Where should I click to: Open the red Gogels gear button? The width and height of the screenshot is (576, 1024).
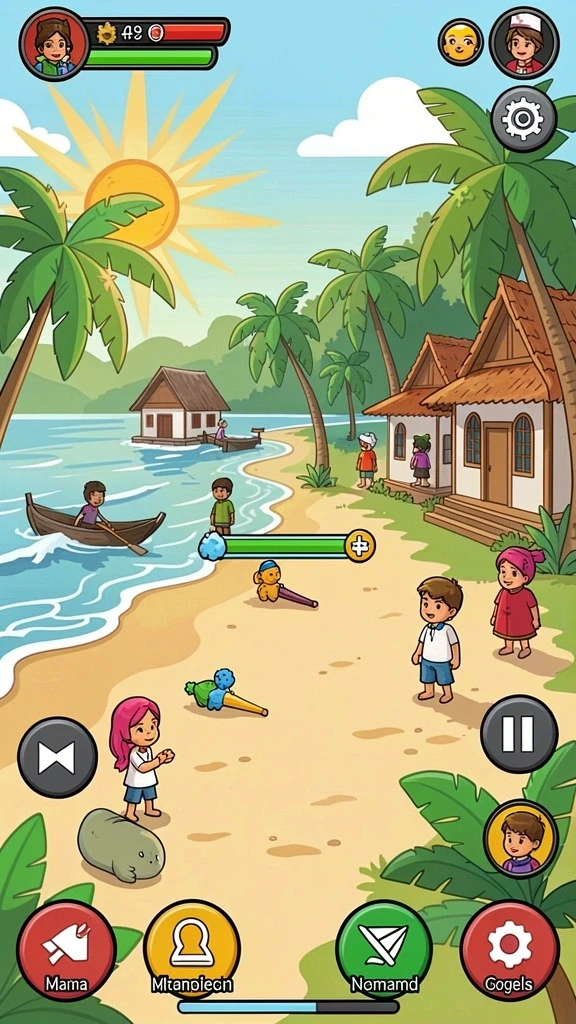(509, 950)
